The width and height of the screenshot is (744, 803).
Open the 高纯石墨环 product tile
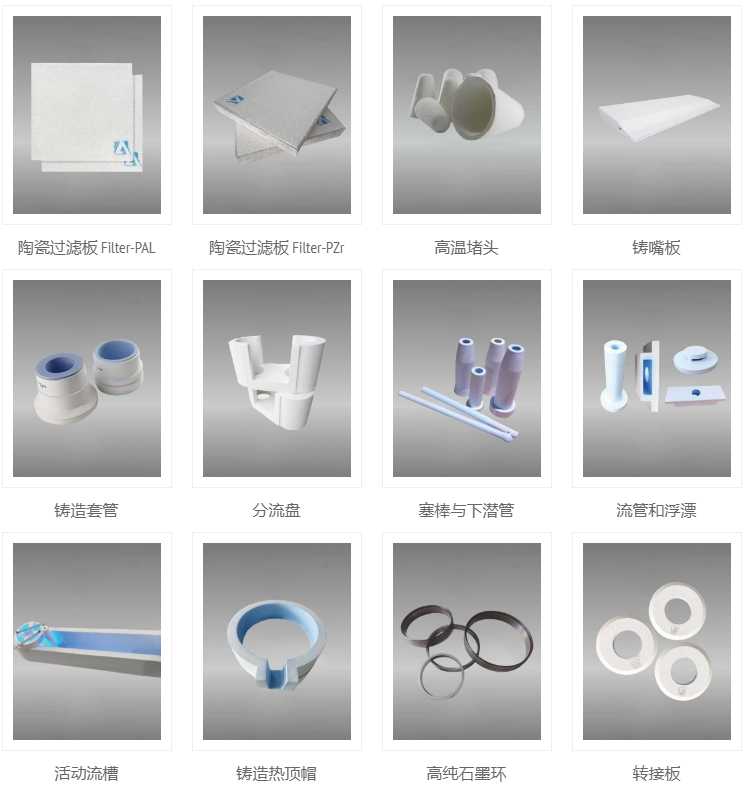pos(467,641)
